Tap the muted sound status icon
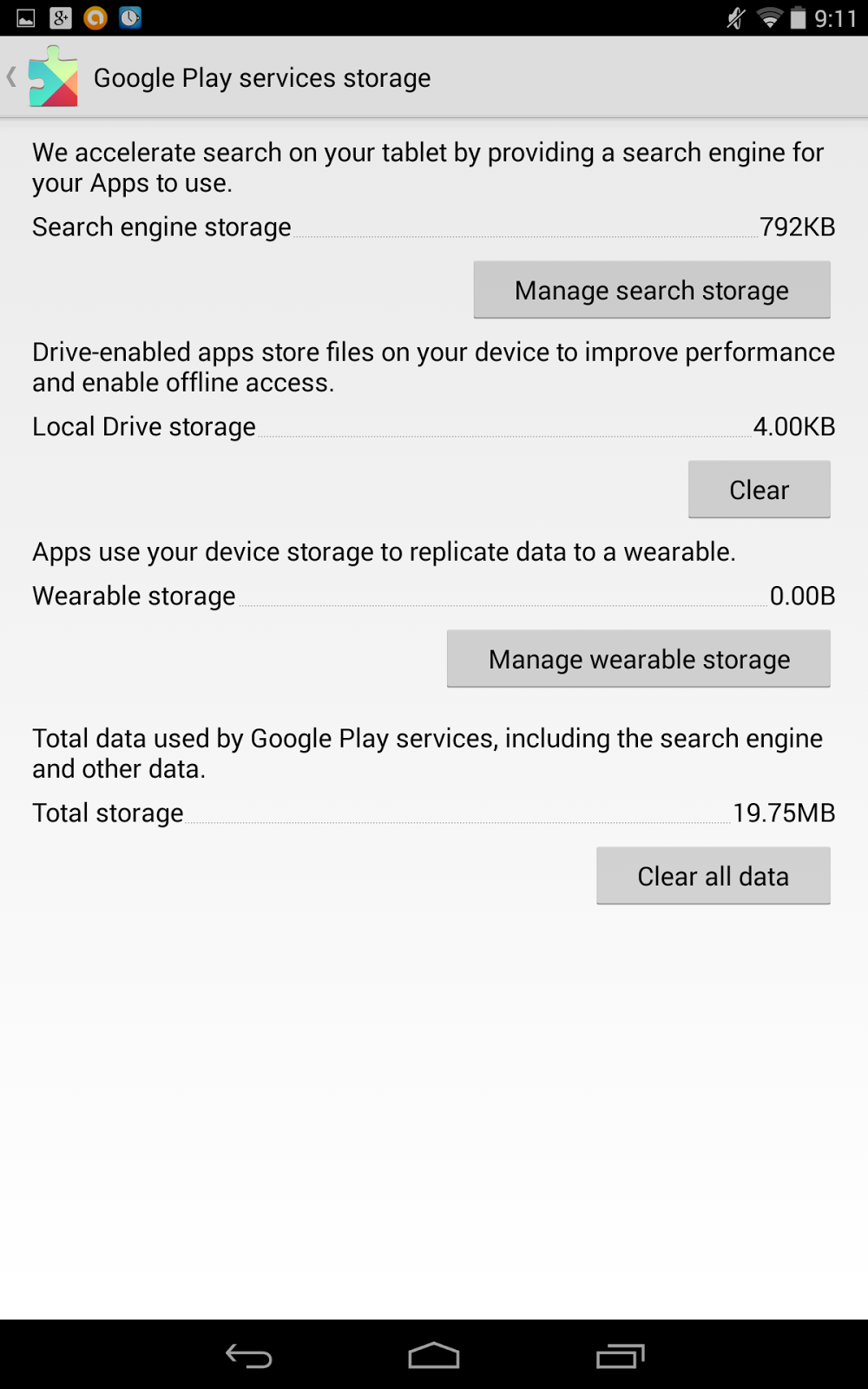The image size is (868, 1389). click(733, 16)
